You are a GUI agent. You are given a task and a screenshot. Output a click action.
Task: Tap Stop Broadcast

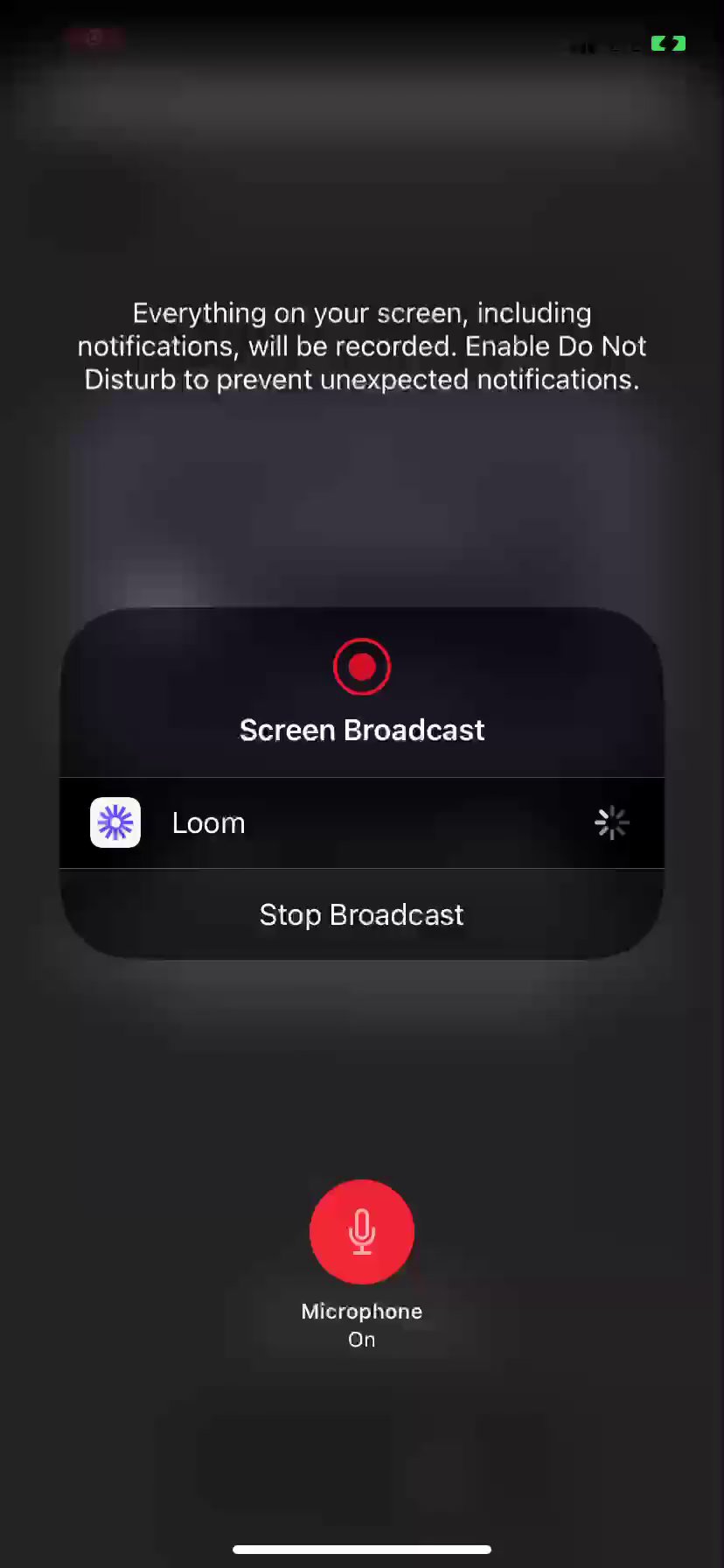click(x=361, y=914)
